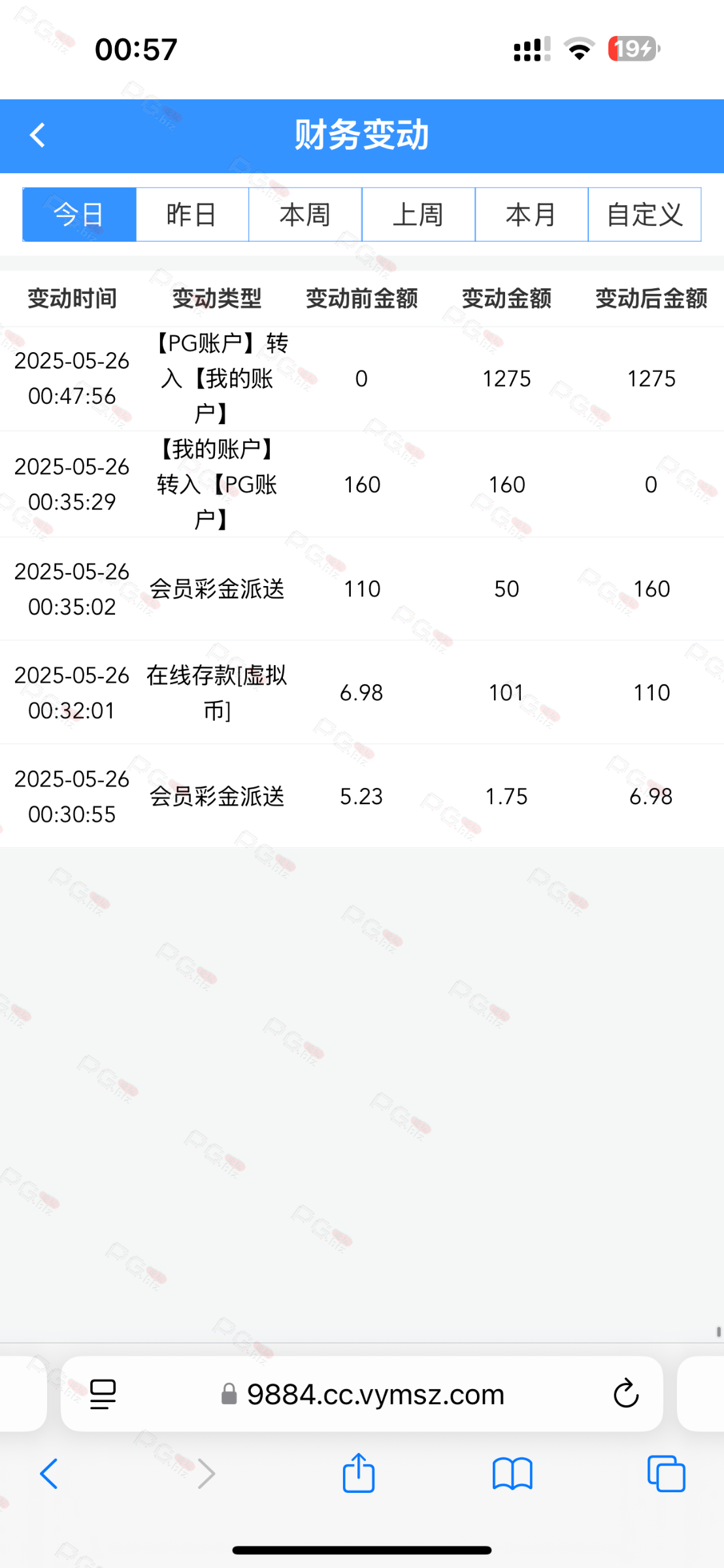View this month's records via 本月
Image resolution: width=724 pixels, height=1568 pixels.
coord(531,214)
